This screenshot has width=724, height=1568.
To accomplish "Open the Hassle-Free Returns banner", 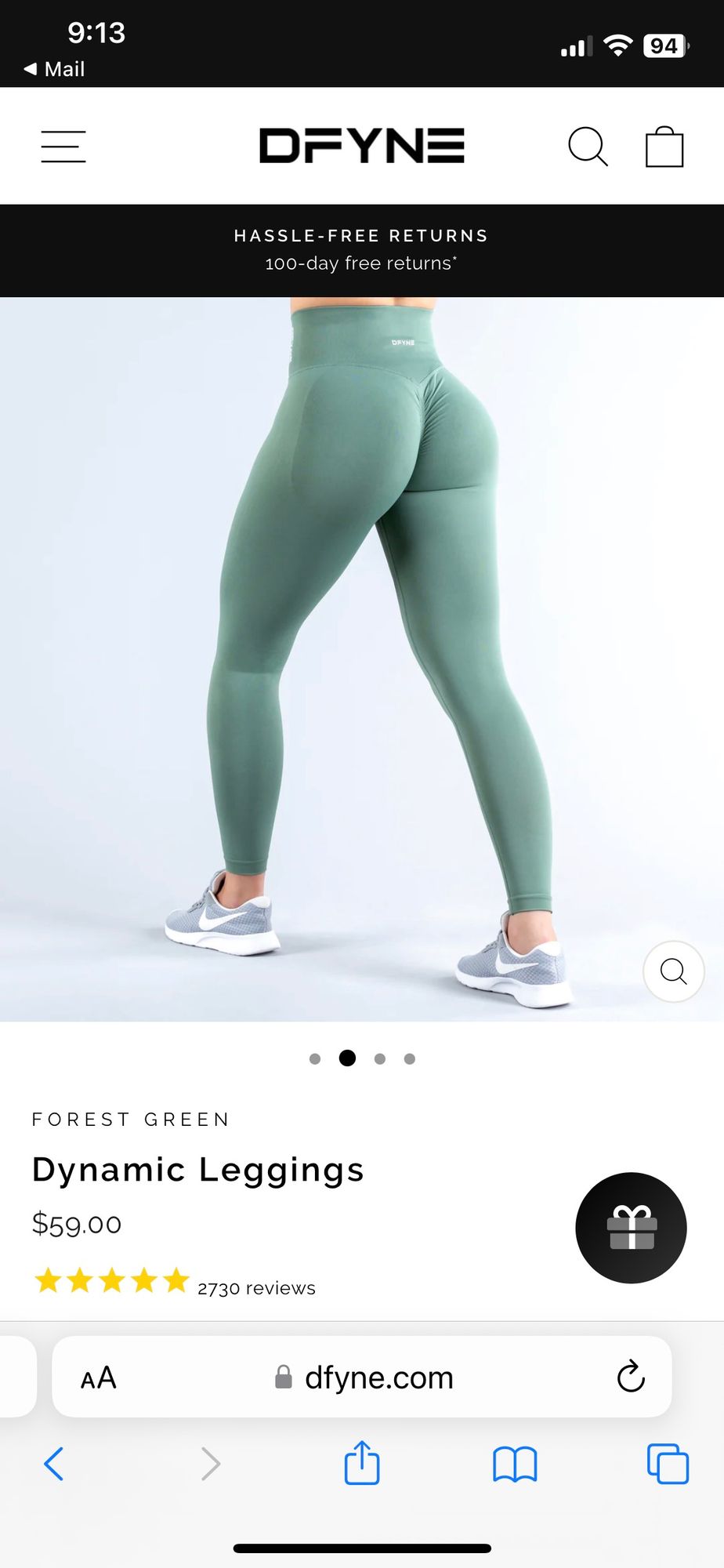I will pos(361,250).
